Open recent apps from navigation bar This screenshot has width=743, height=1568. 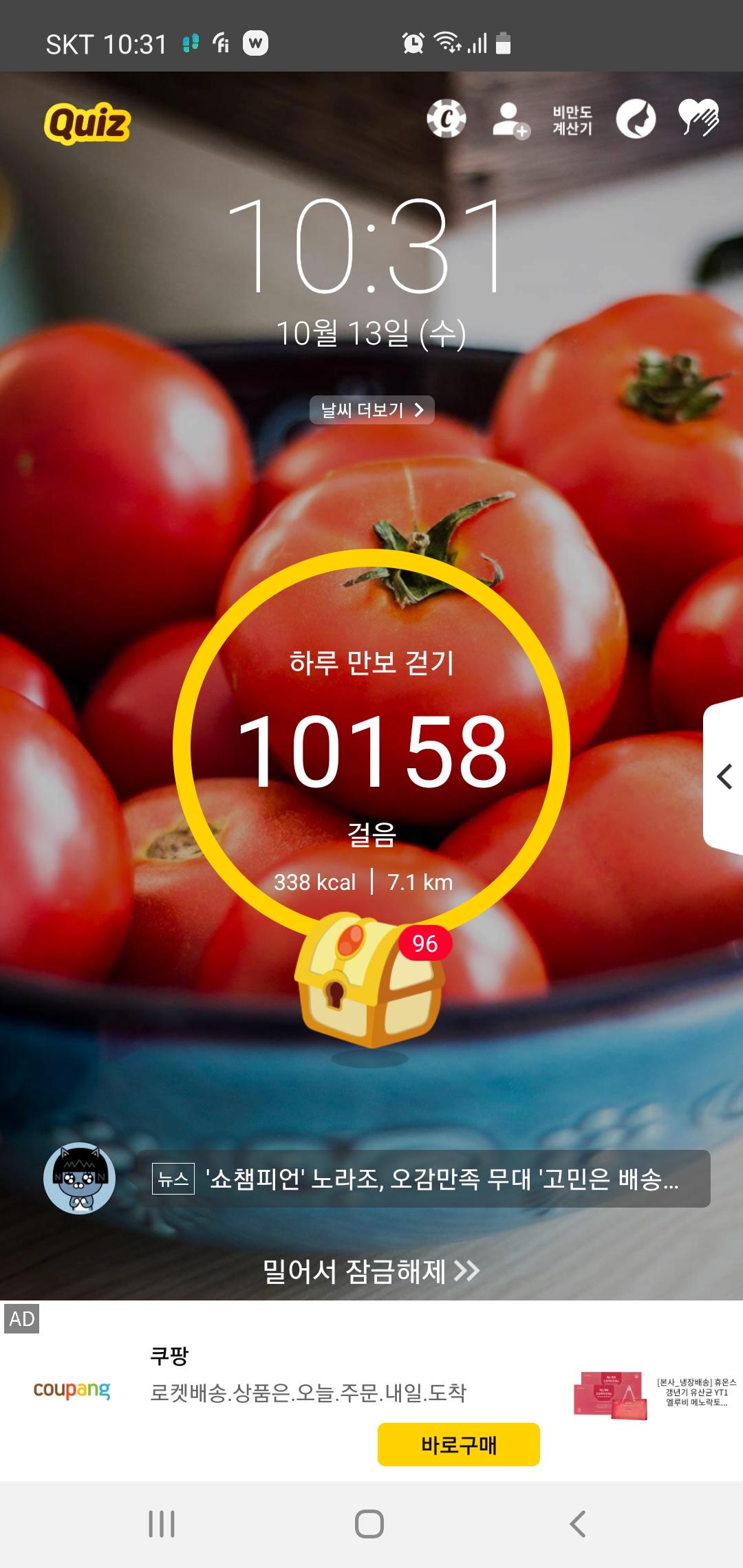(x=162, y=1524)
